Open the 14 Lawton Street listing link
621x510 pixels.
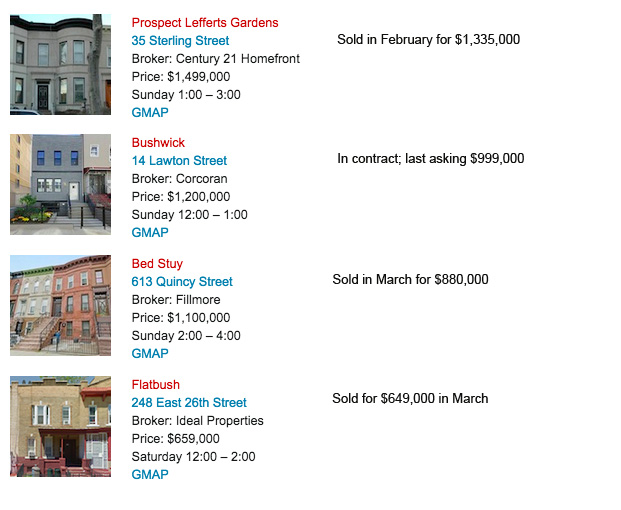point(179,161)
